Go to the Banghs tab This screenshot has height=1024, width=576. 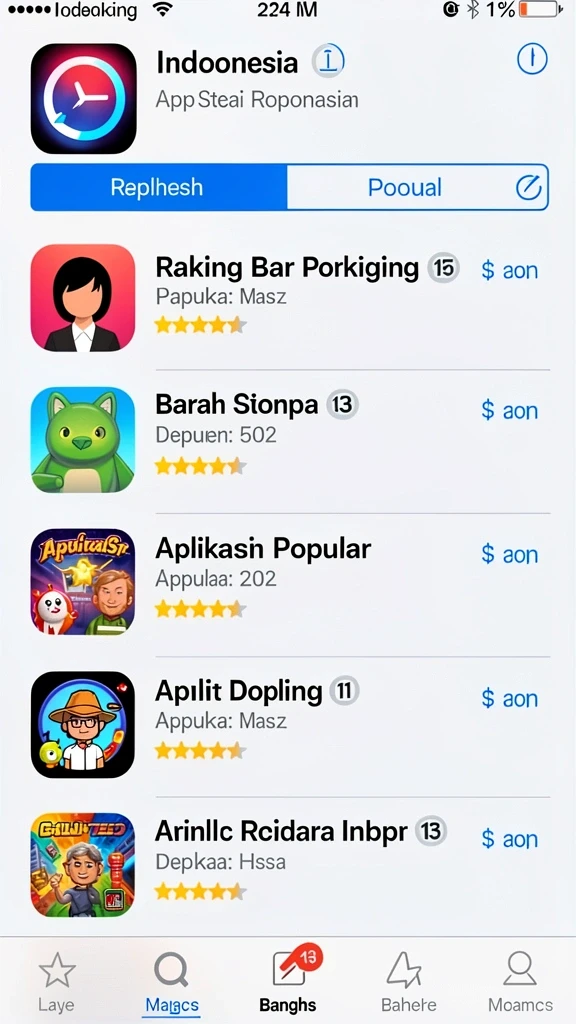[x=288, y=982]
